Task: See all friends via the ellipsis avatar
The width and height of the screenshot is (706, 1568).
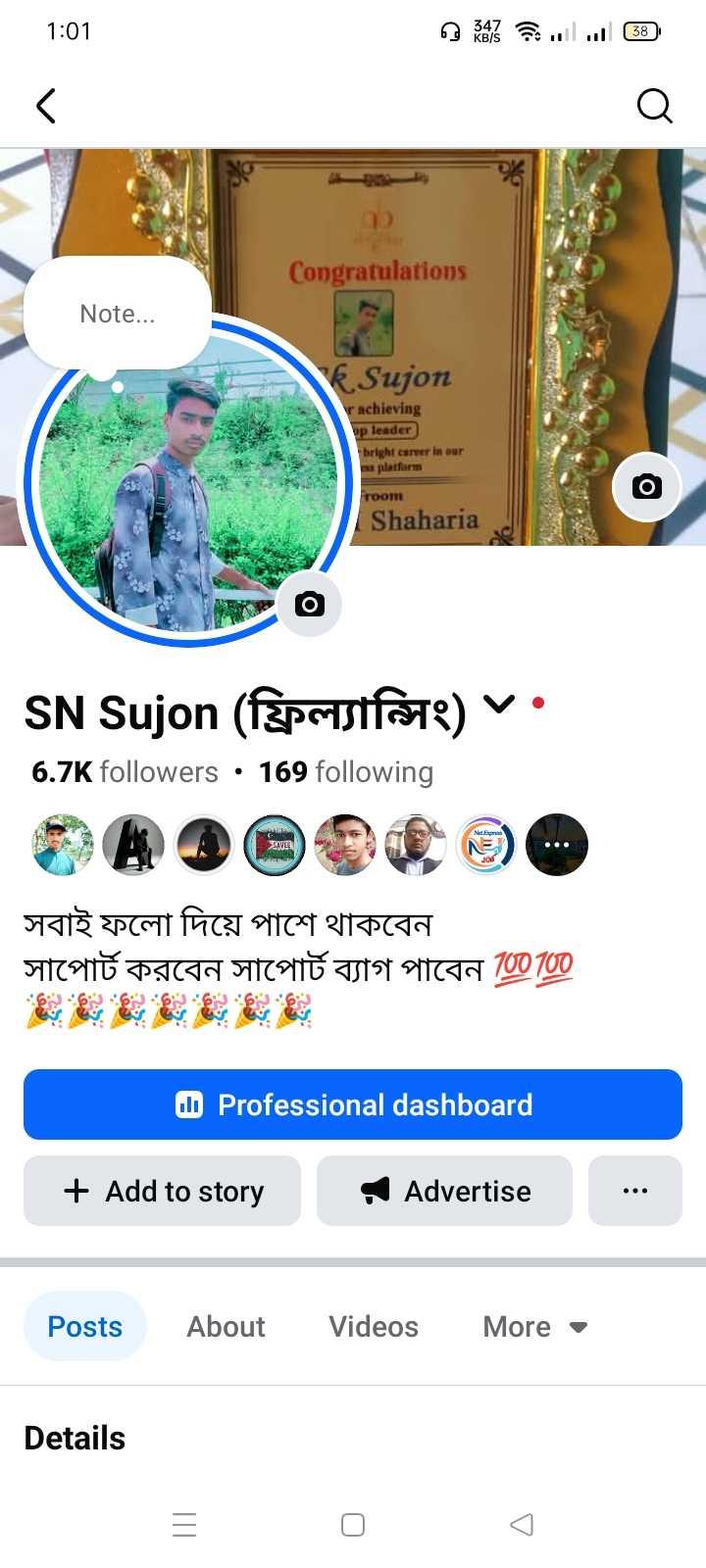Action: click(x=557, y=845)
